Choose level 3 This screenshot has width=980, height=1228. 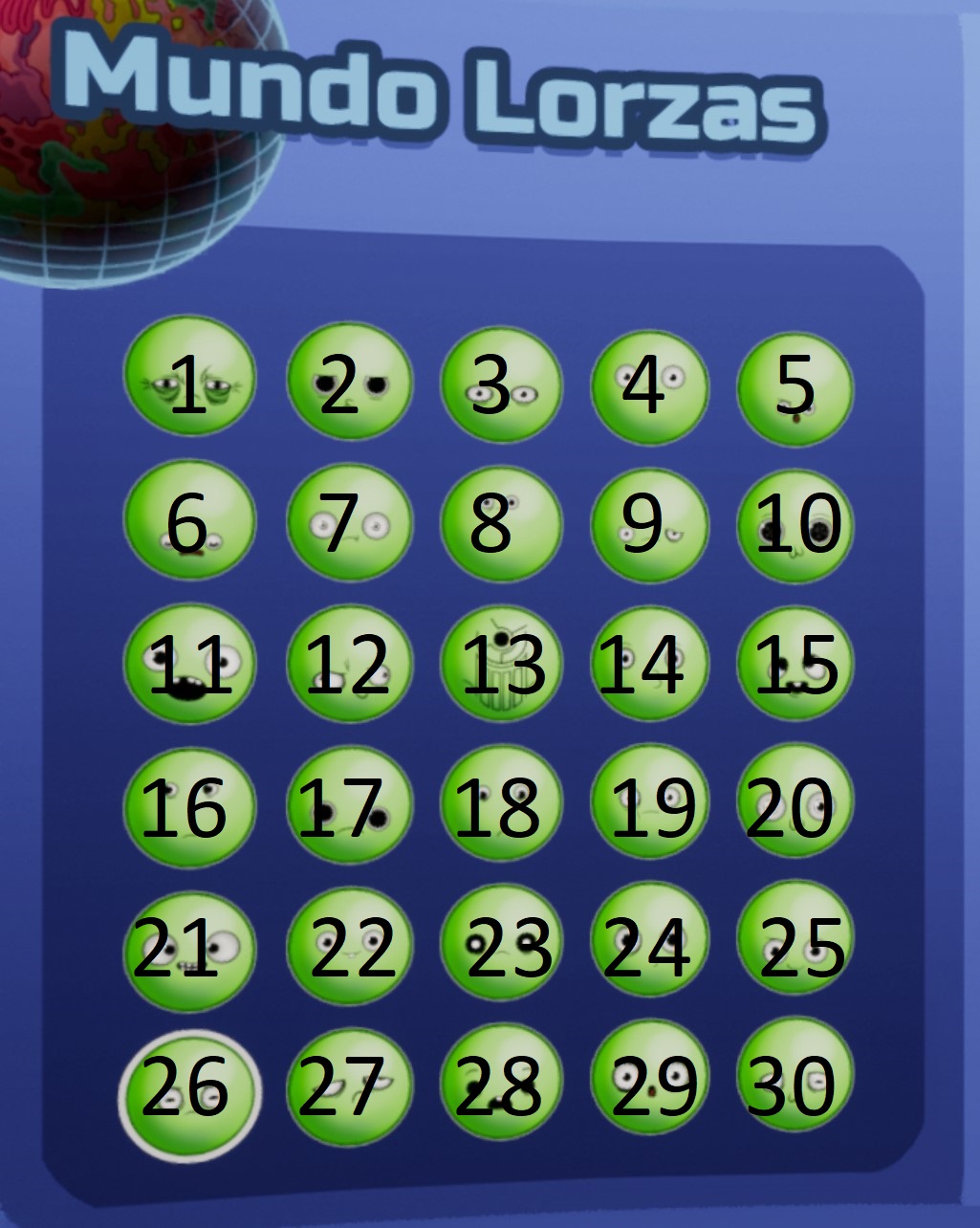pos(500,384)
